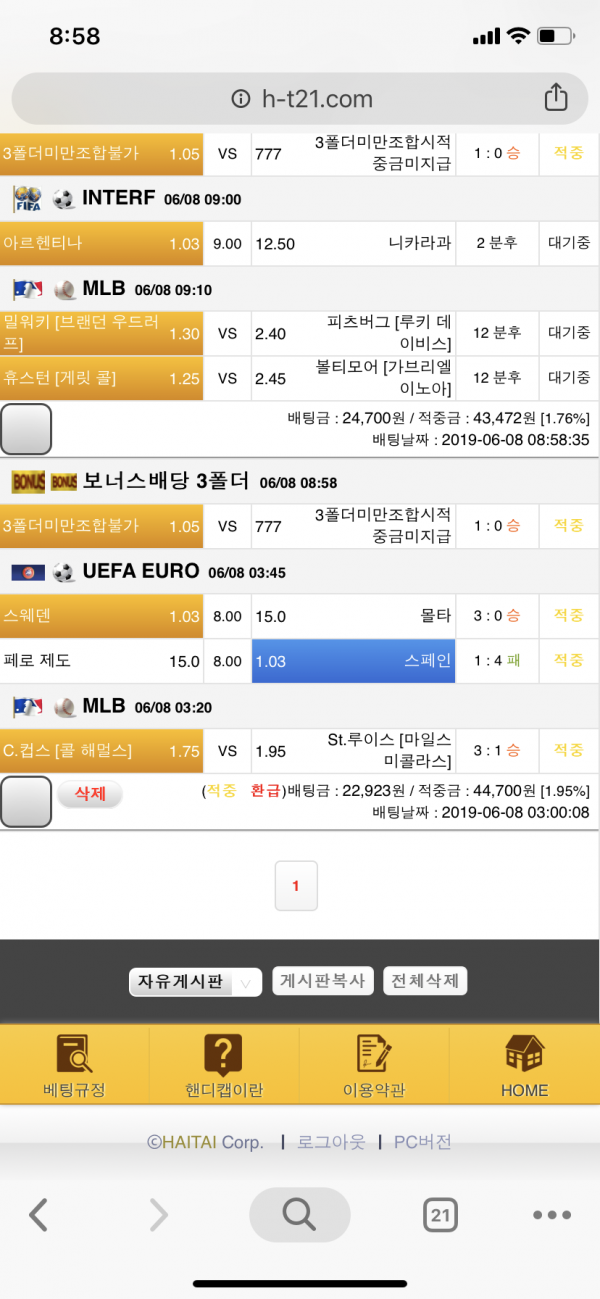Open the browser tab switcher showing 21
This screenshot has width=600, height=1299.
point(440,1215)
